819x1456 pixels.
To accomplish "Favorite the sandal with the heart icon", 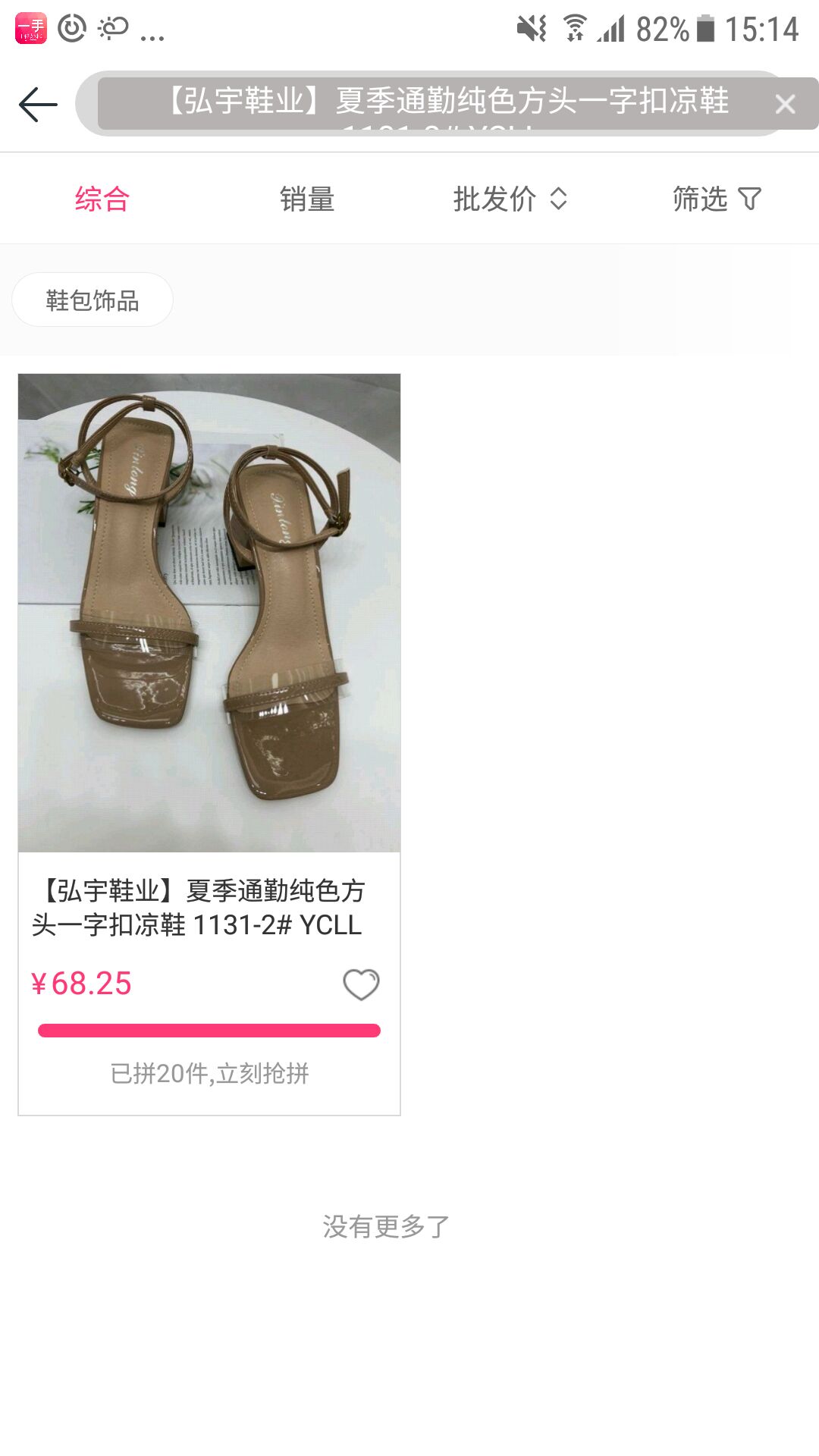I will coord(361,984).
